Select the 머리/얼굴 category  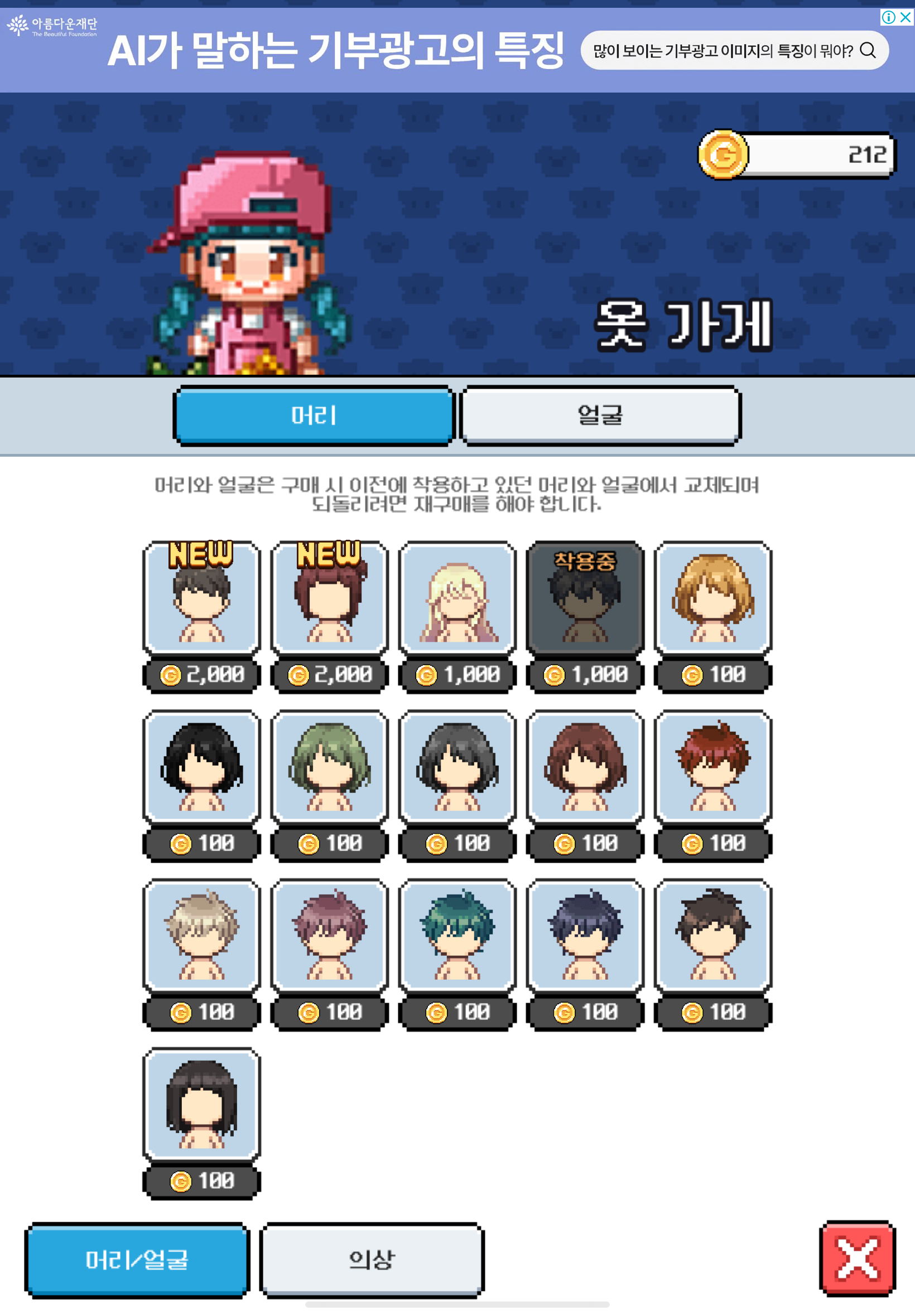point(137,1259)
